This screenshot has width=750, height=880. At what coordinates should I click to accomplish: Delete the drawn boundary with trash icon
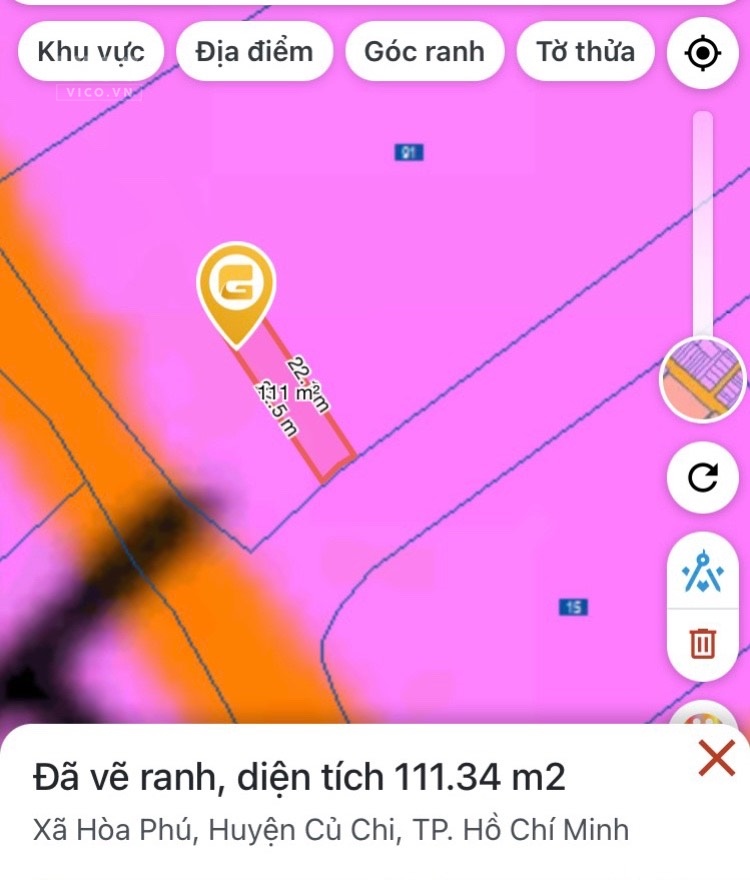[x=703, y=642]
